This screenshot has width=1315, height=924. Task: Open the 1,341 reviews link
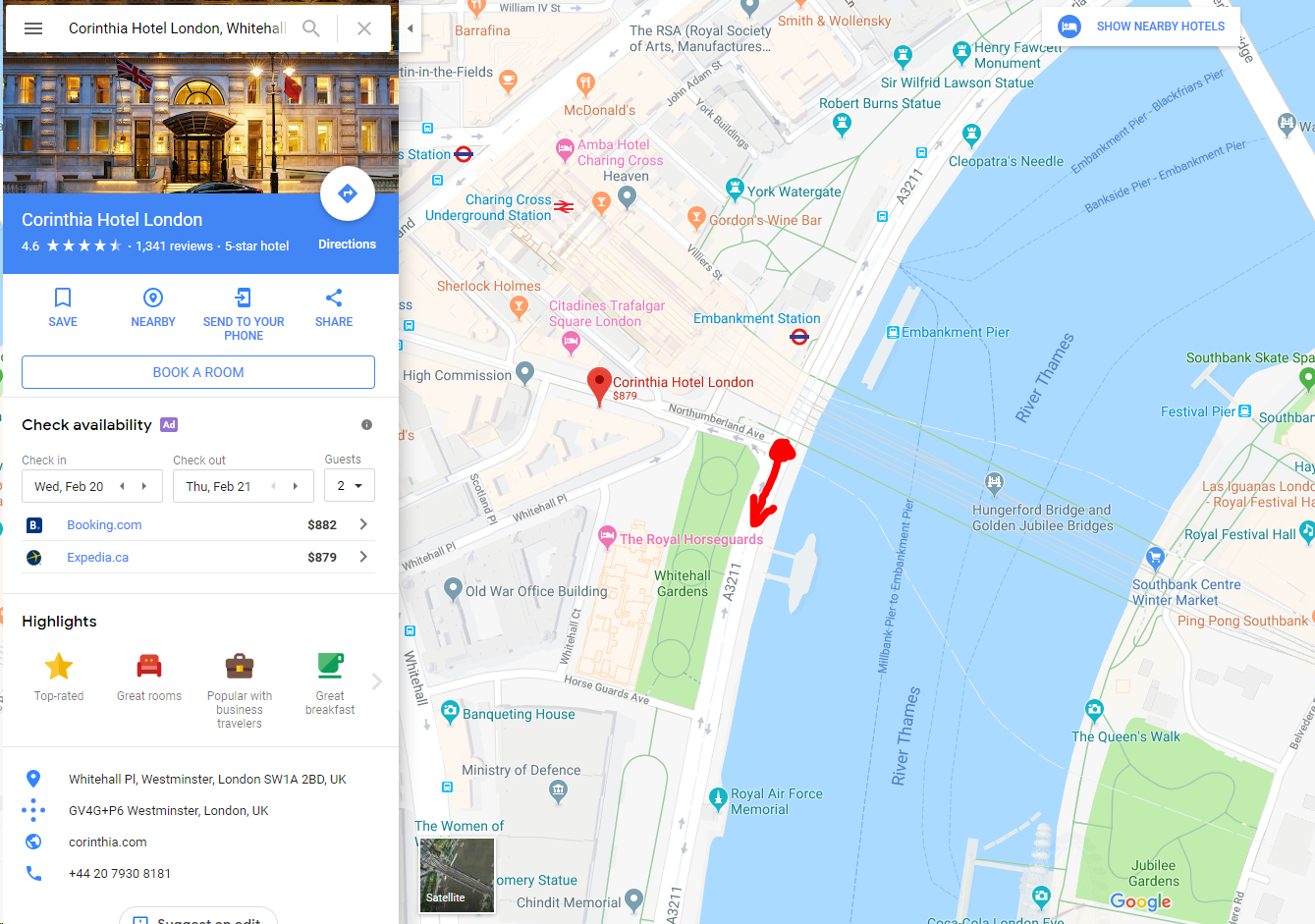point(174,246)
